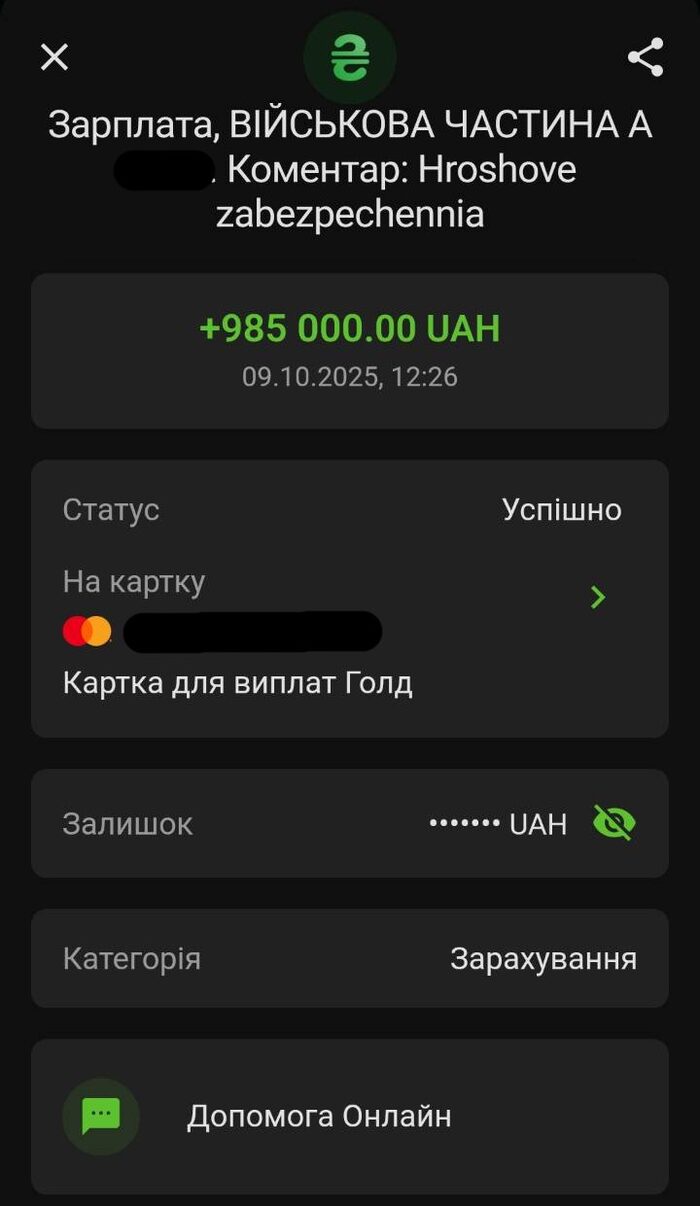700x1206 pixels.
Task: Open Допомога Онлайн support chat
Action: point(318,1116)
